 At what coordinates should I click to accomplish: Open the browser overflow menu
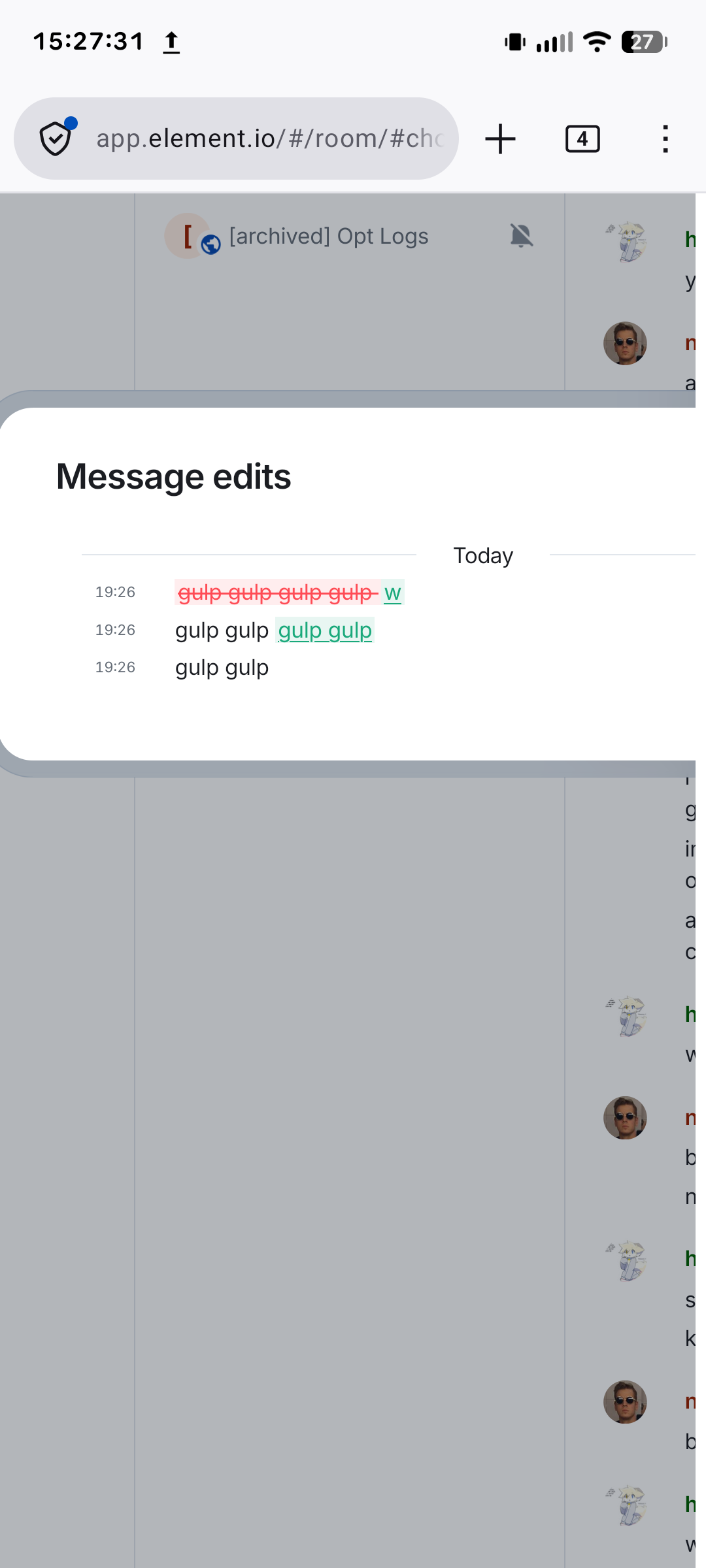[665, 139]
